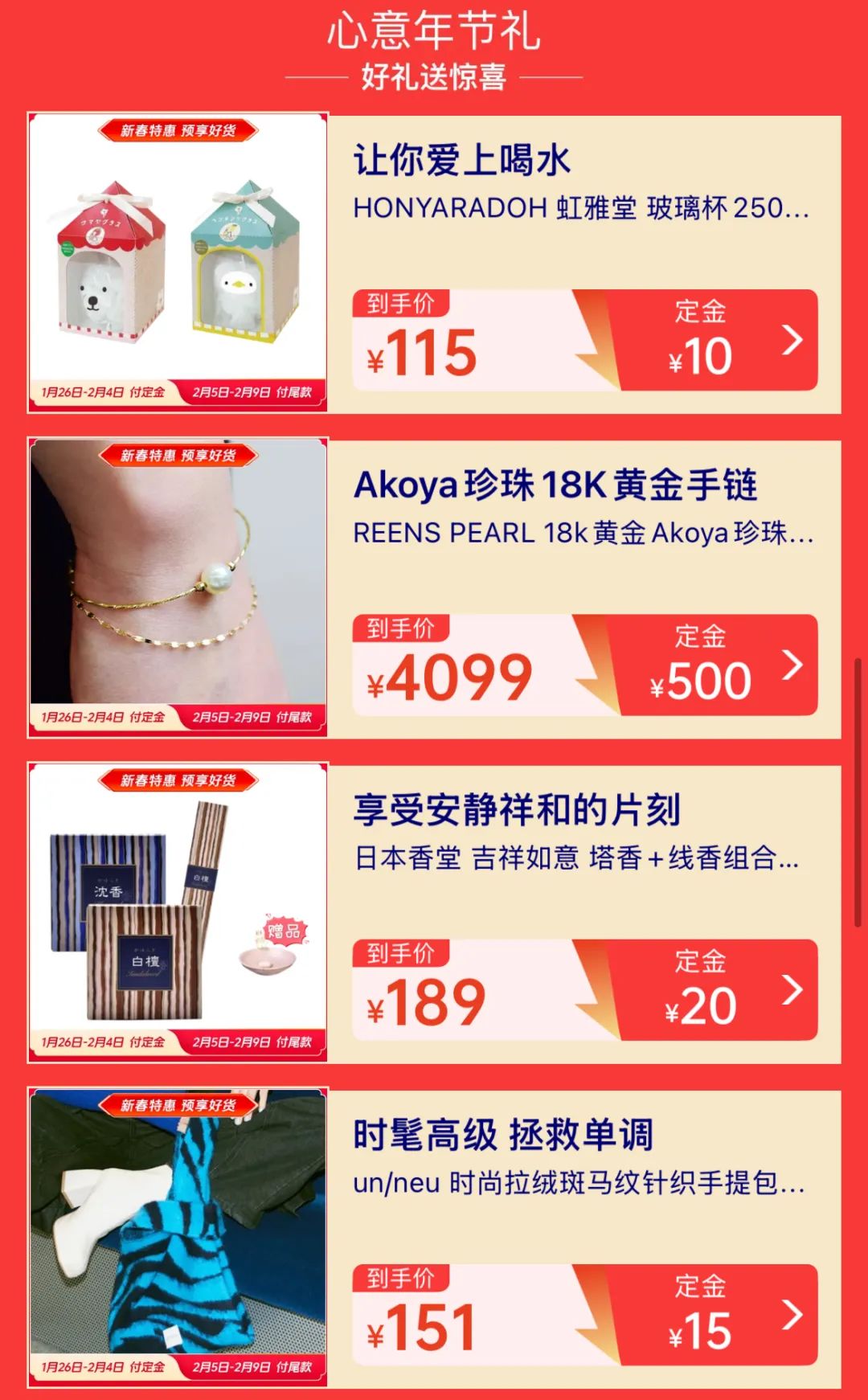
Task: Open the 时髦高级 拯救单调 product title
Action: pyautogui.click(x=502, y=1135)
